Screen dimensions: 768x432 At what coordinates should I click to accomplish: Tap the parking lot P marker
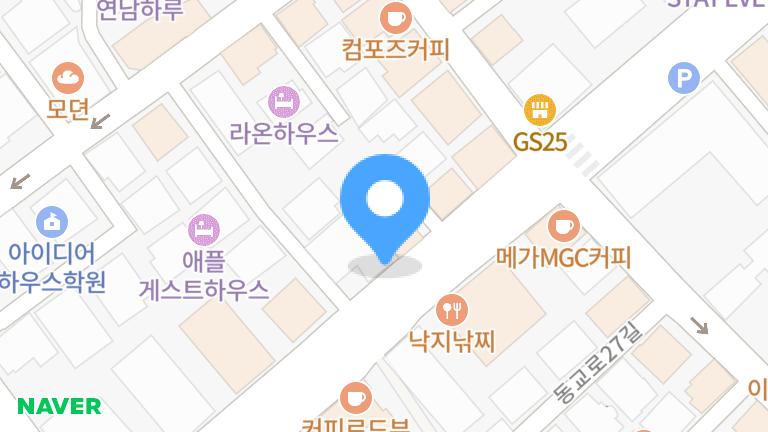click(x=684, y=78)
